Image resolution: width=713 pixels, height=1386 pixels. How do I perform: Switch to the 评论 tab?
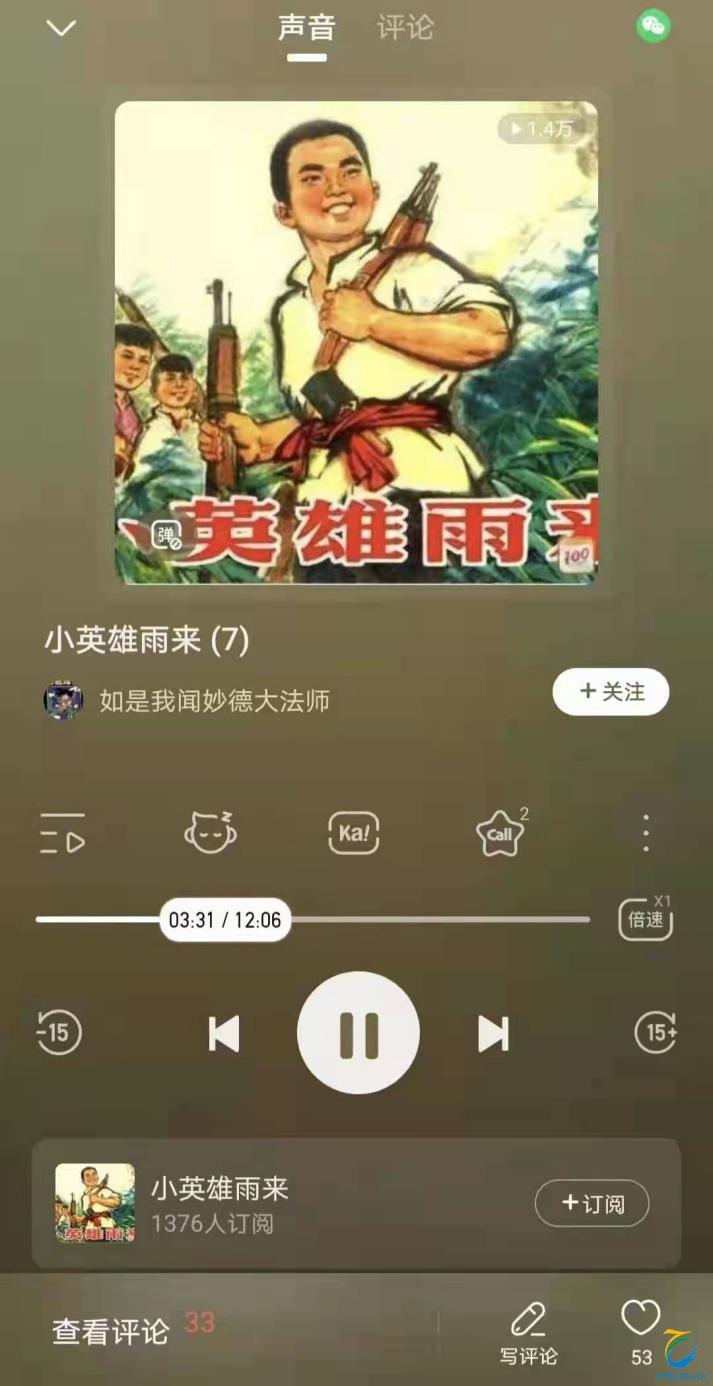[405, 27]
